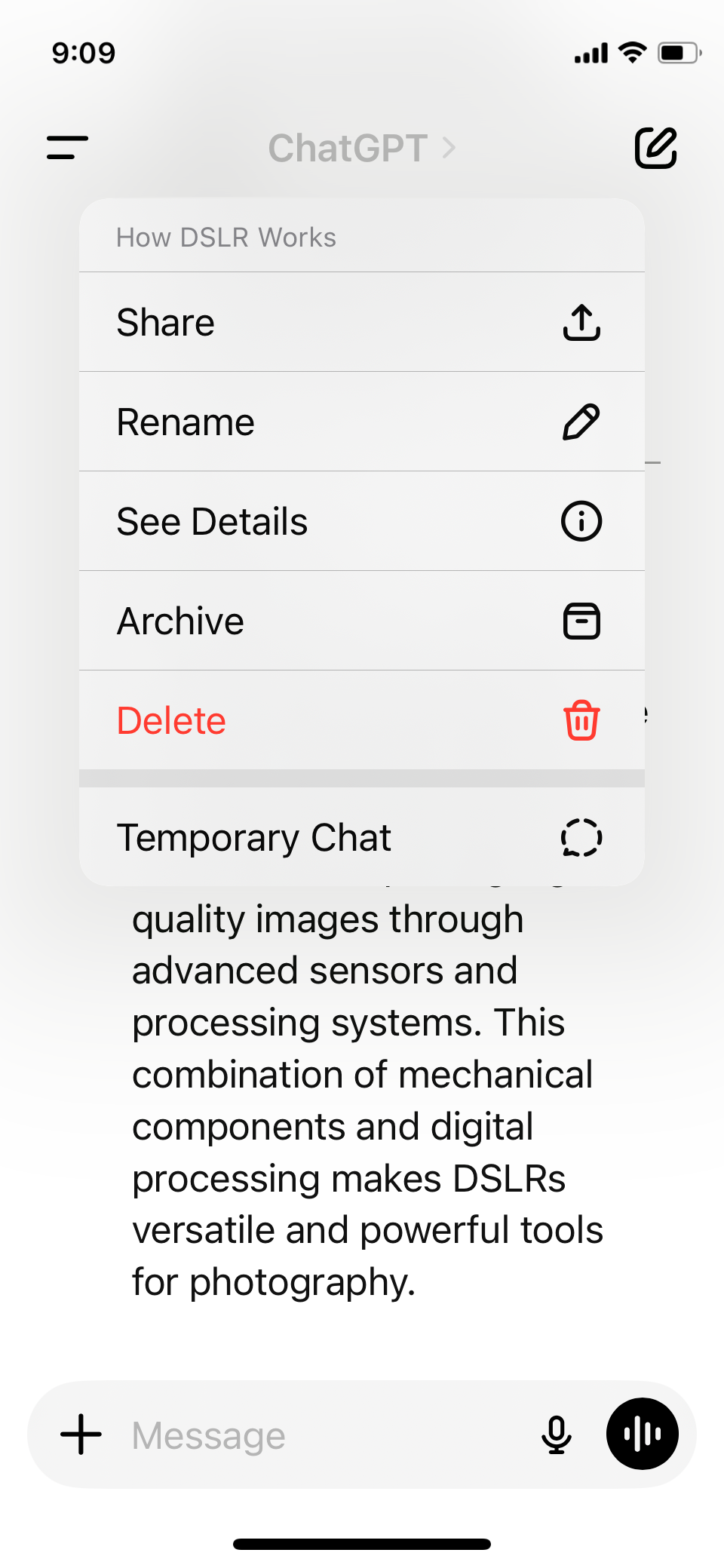This screenshot has width=724, height=1568.
Task: Start a Temporary Chat
Action: coord(362,837)
